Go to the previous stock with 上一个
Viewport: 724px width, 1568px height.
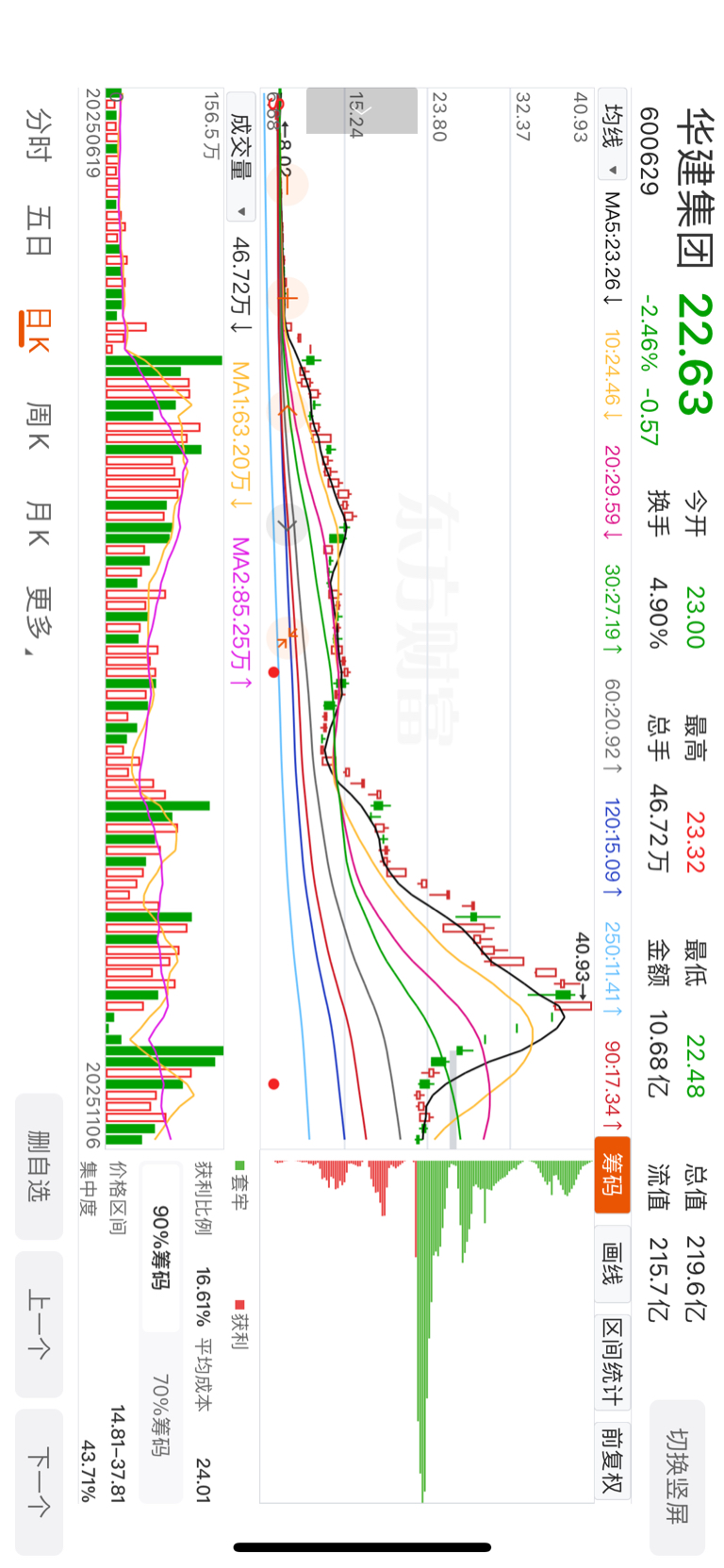point(40,1323)
